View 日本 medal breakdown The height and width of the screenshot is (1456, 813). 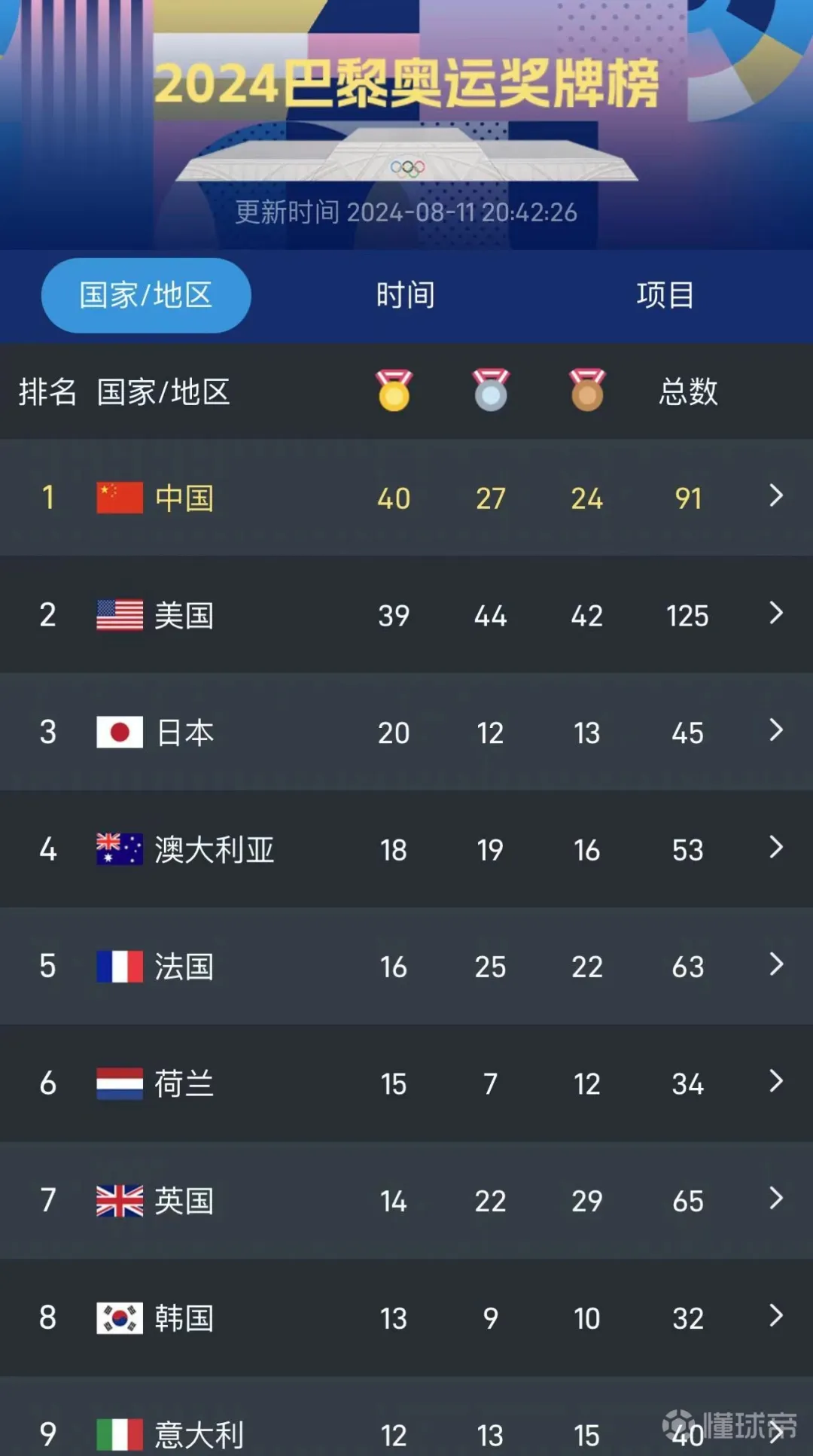[x=406, y=732]
